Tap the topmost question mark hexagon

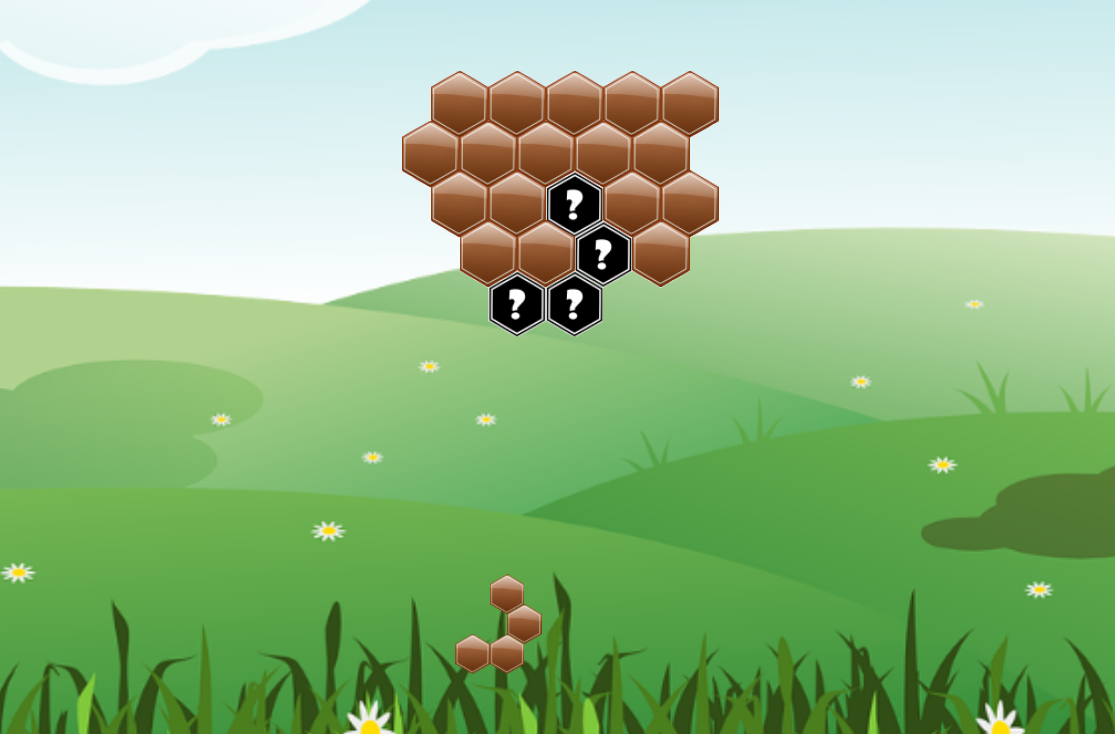click(x=574, y=204)
